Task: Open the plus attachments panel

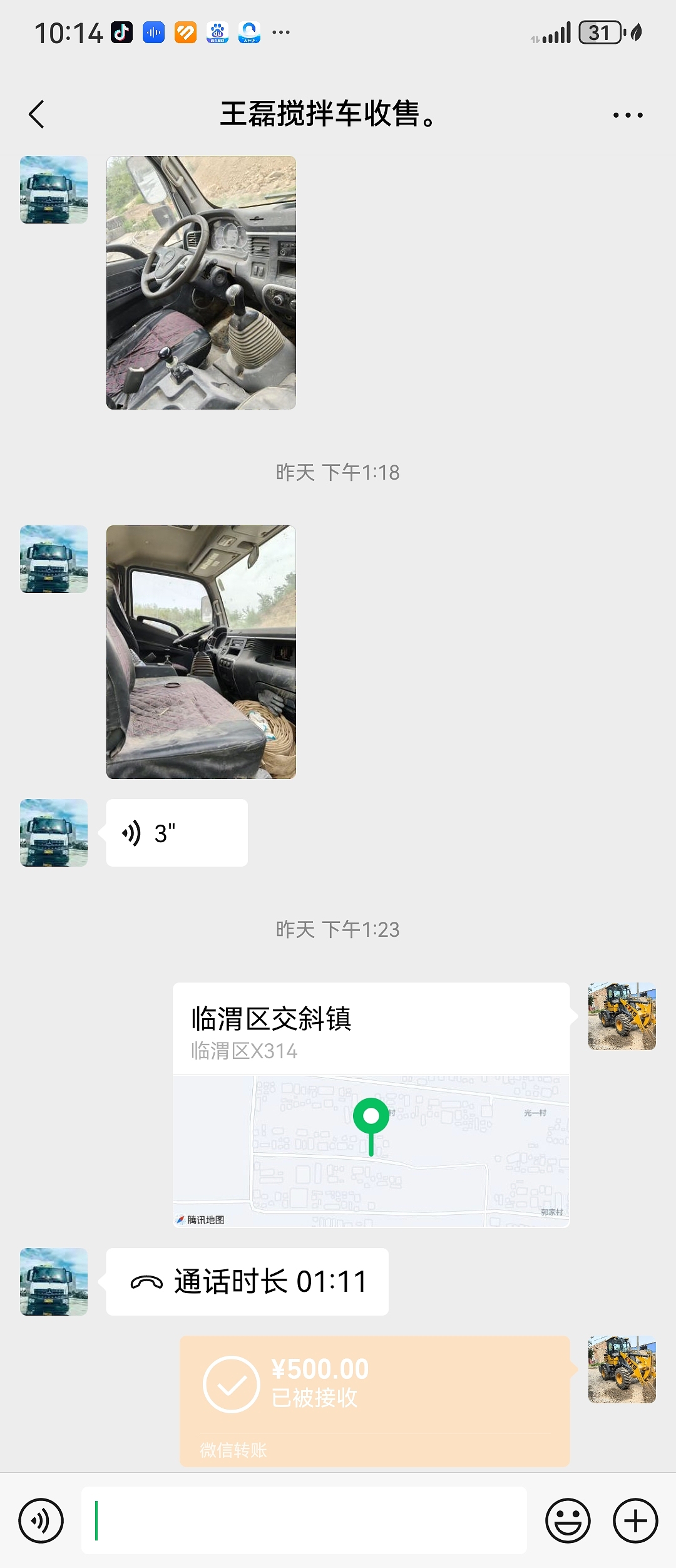Action: pos(635,1520)
